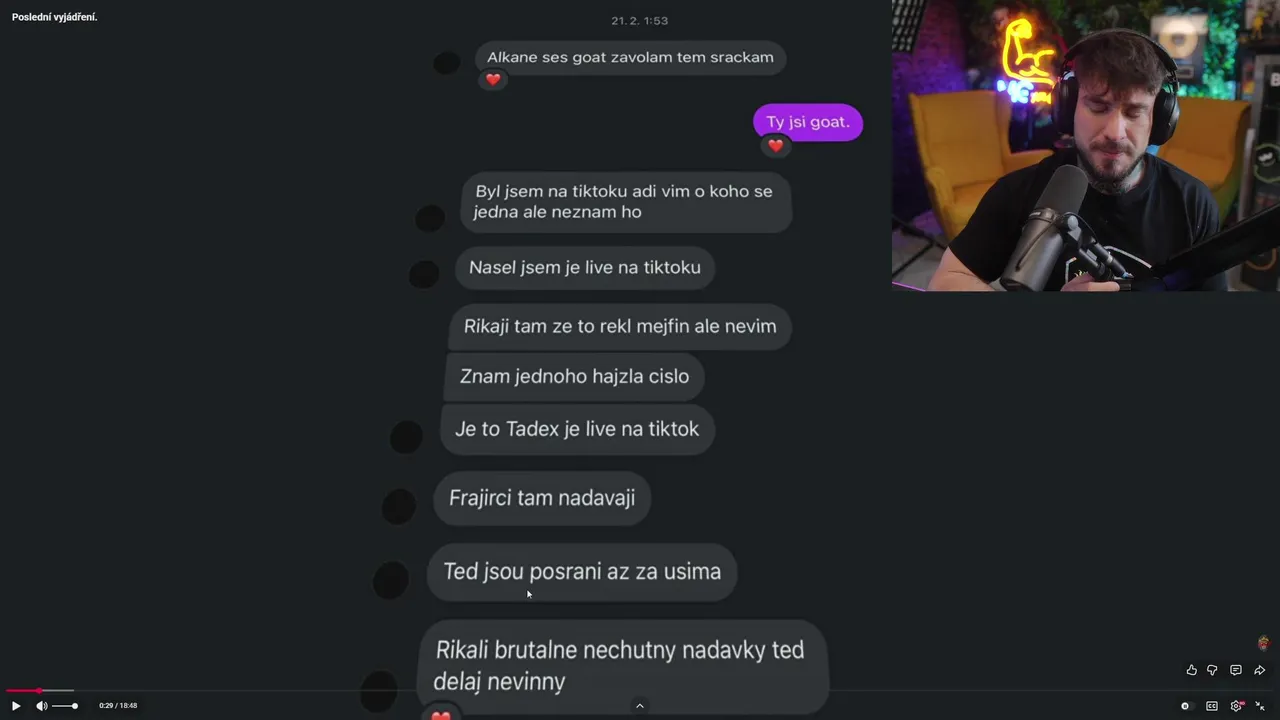Open the player settings gear
The height and width of the screenshot is (720, 1280).
pos(1237,706)
